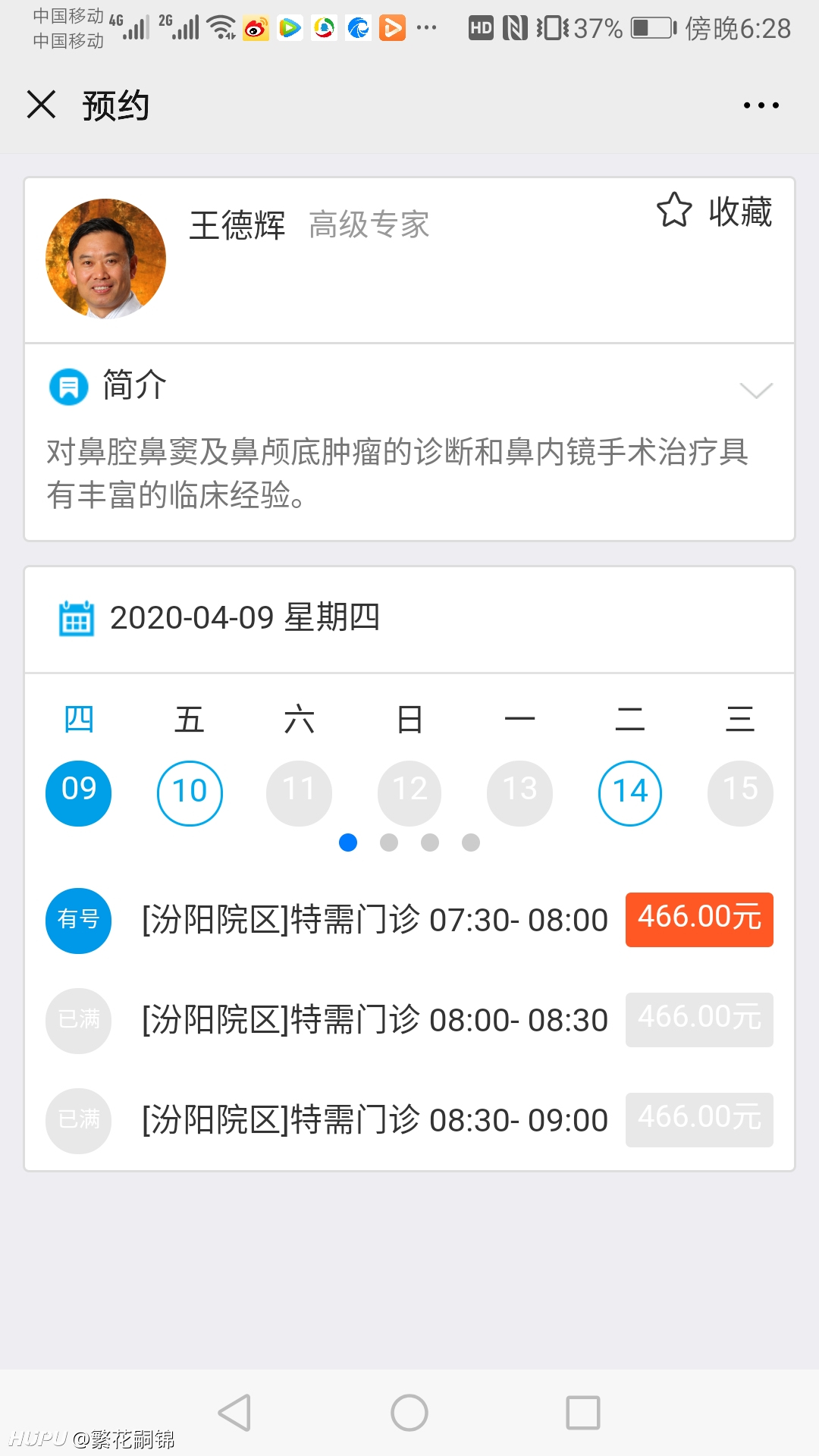Screen dimensions: 819x1456
Task: Tap the orange 466.00元 price button
Action: click(x=699, y=919)
